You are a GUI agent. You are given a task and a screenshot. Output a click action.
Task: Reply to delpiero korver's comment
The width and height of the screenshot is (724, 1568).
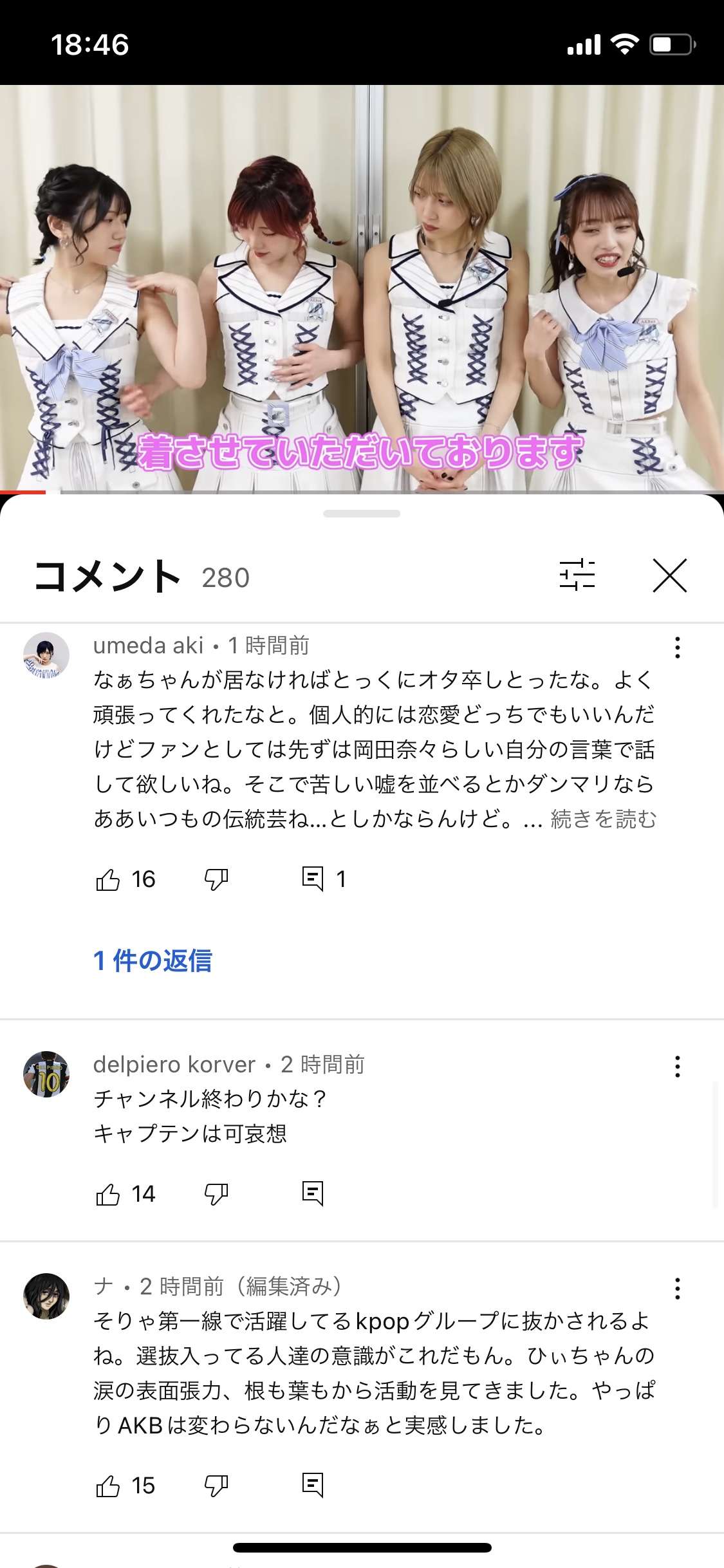pyautogui.click(x=313, y=1194)
